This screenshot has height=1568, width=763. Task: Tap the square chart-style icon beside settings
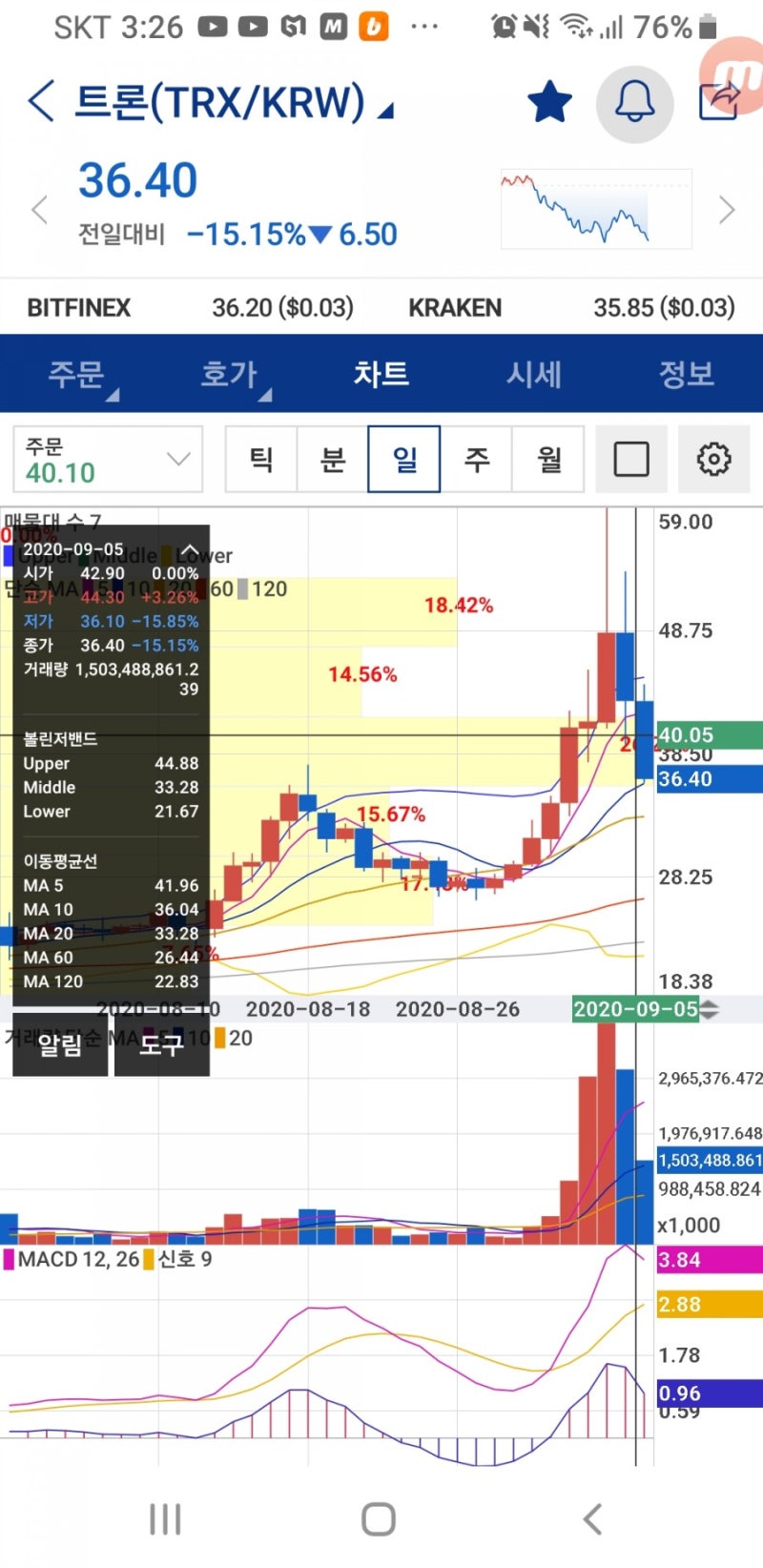pyautogui.click(x=631, y=459)
